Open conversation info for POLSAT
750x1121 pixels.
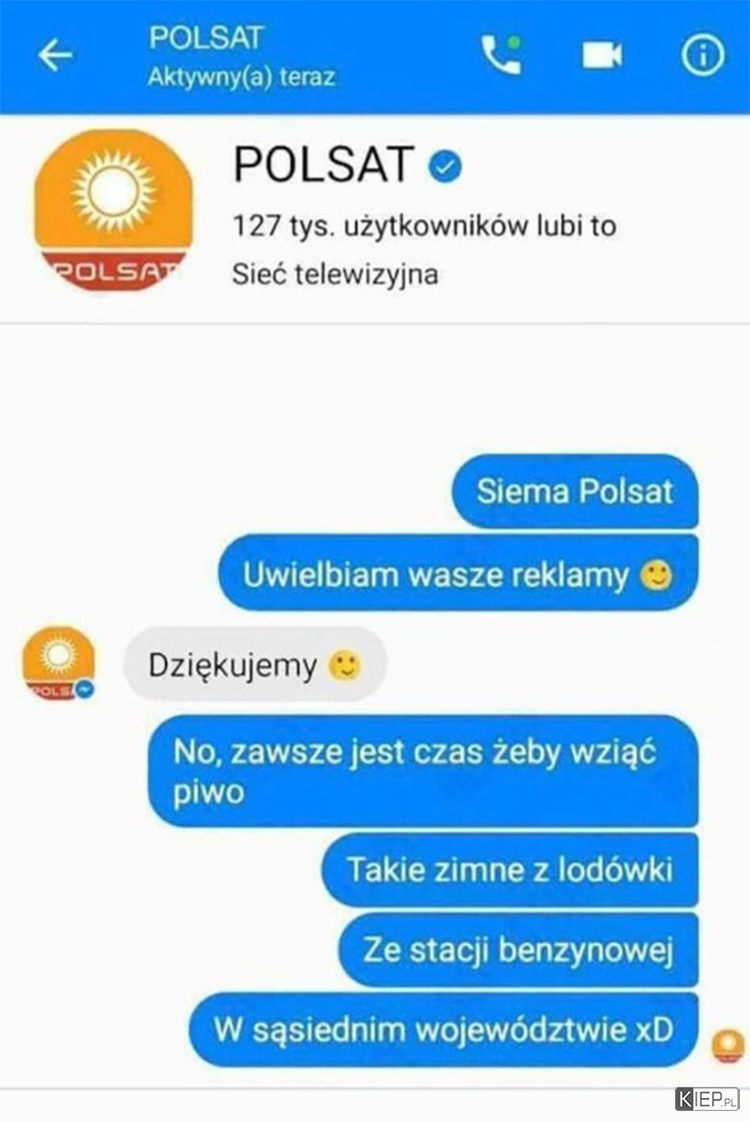(702, 57)
